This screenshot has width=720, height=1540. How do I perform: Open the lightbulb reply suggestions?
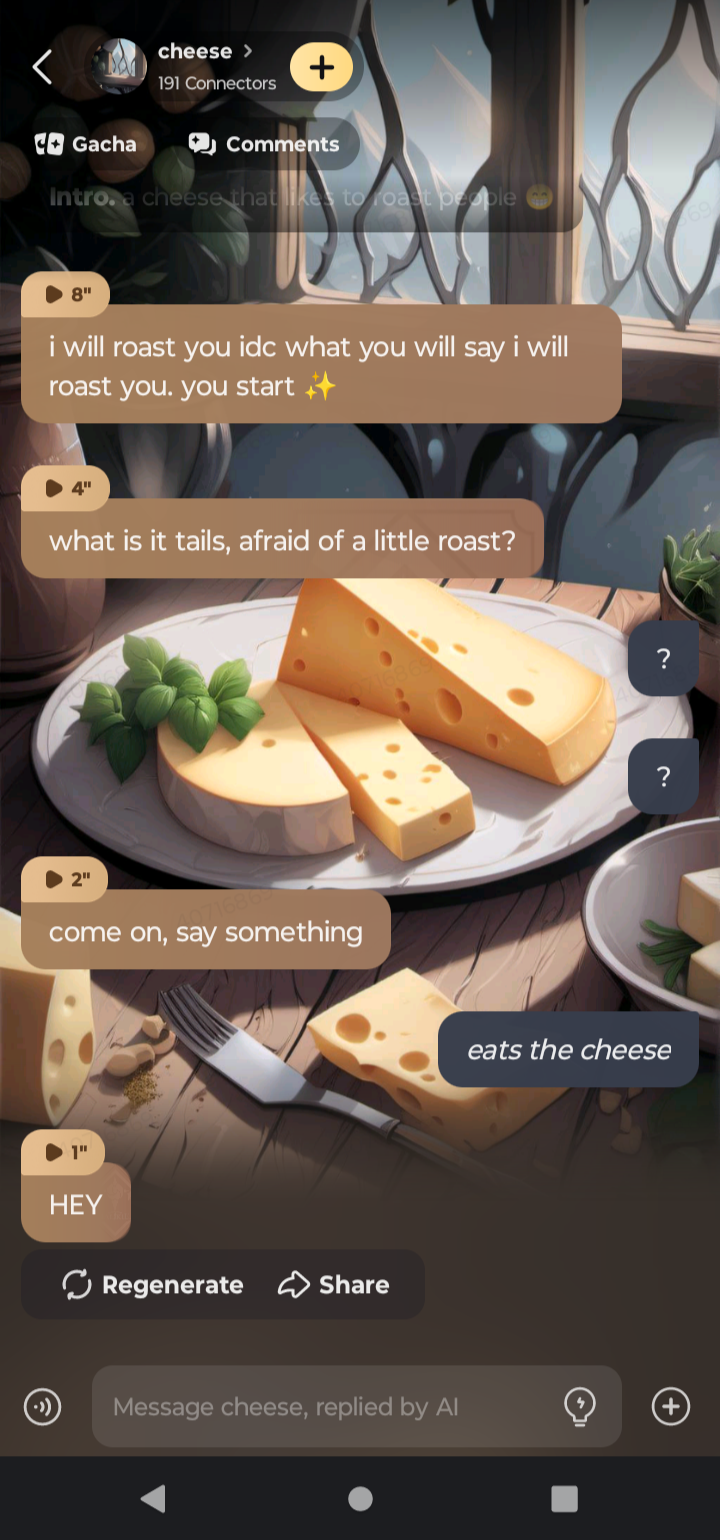[580, 1407]
